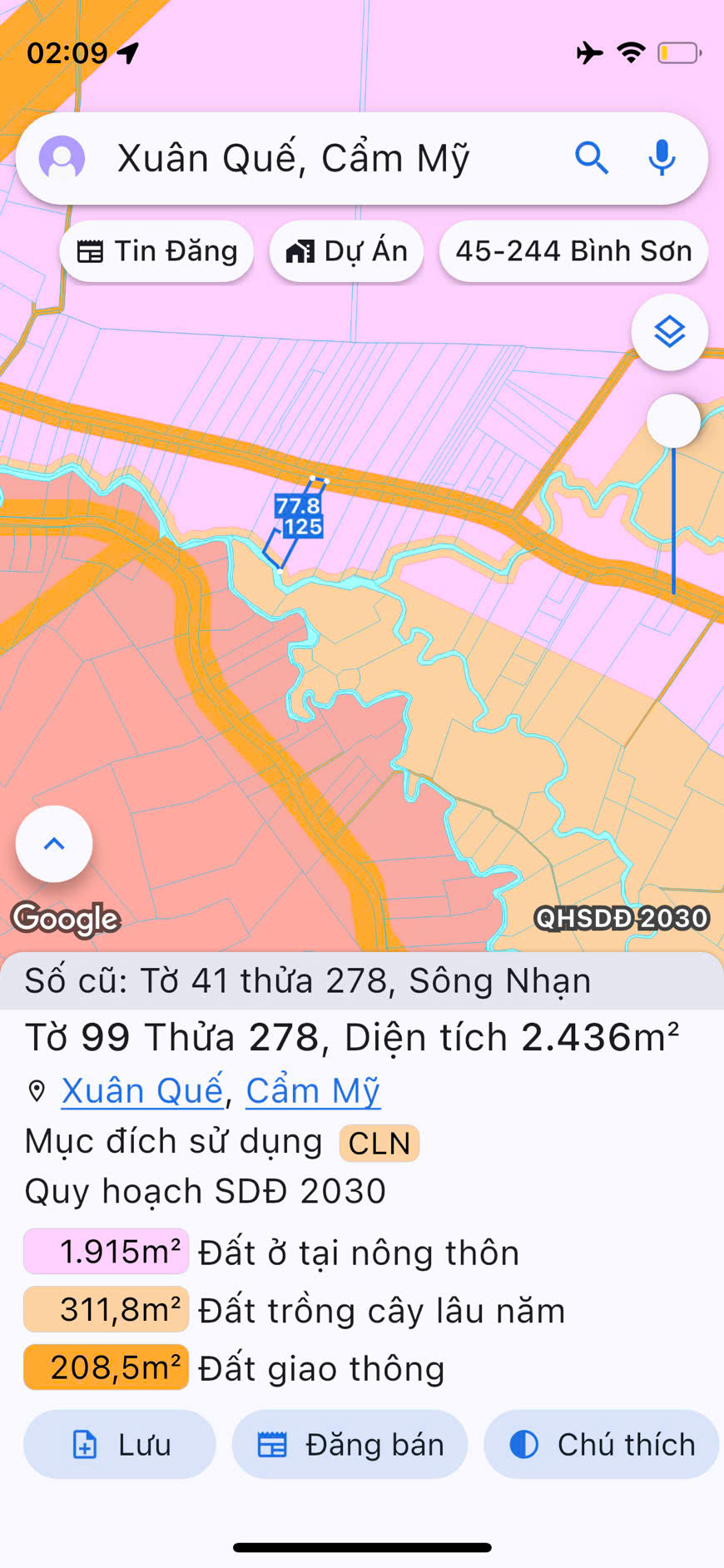Choose the 45-244 Bình Sơn chip

pyautogui.click(x=573, y=251)
